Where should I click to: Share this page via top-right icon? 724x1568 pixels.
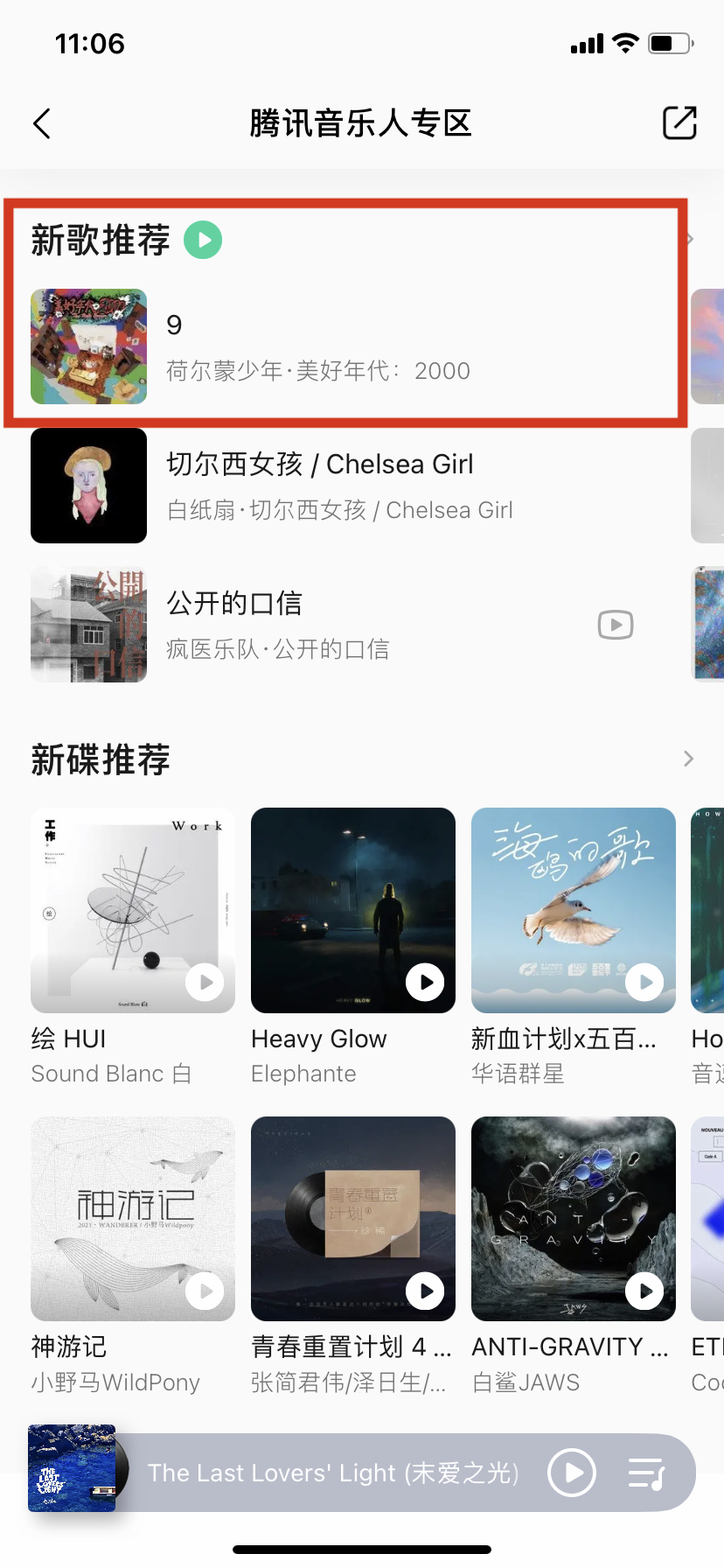679,123
